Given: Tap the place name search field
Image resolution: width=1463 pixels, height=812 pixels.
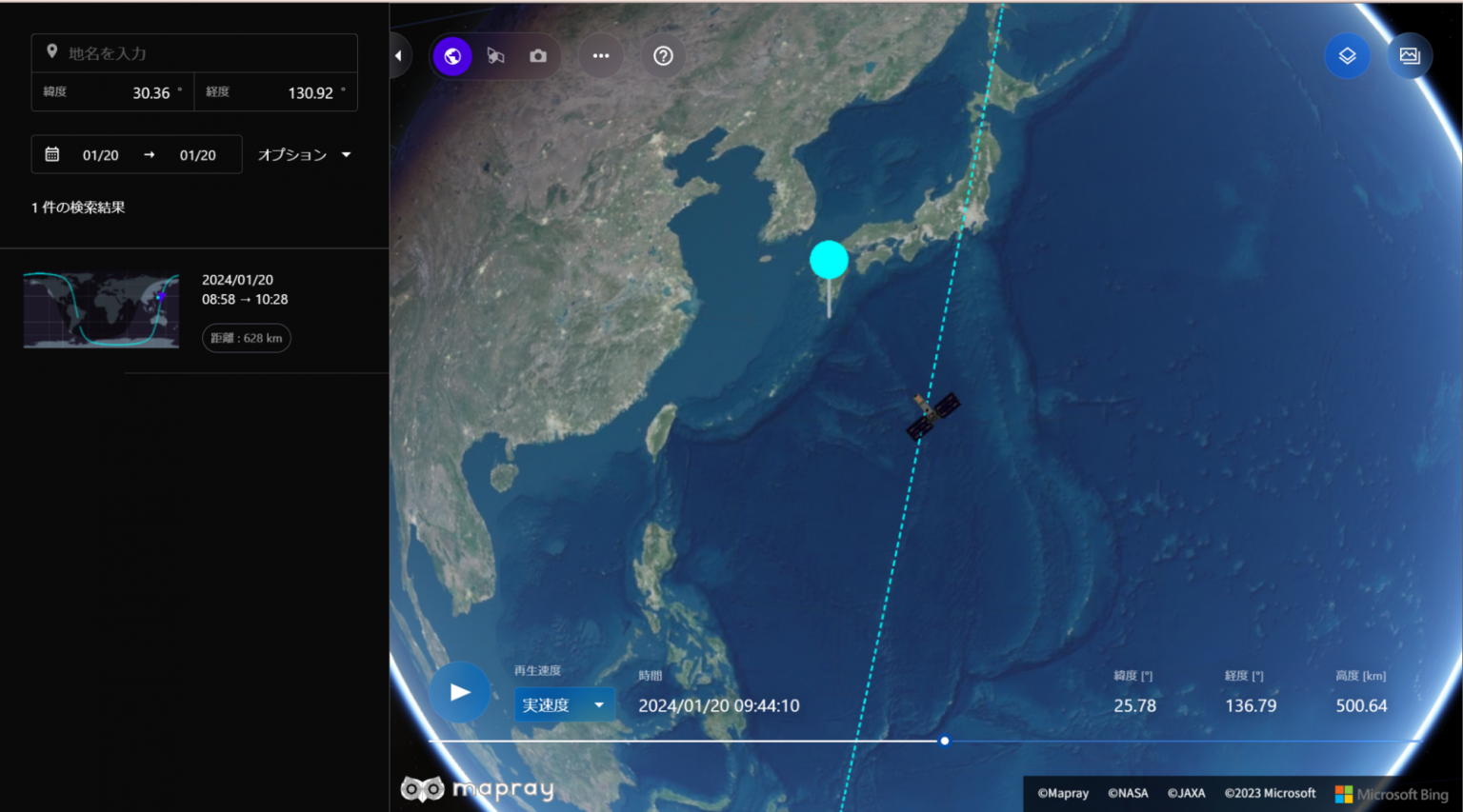Looking at the screenshot, I should (194, 53).
